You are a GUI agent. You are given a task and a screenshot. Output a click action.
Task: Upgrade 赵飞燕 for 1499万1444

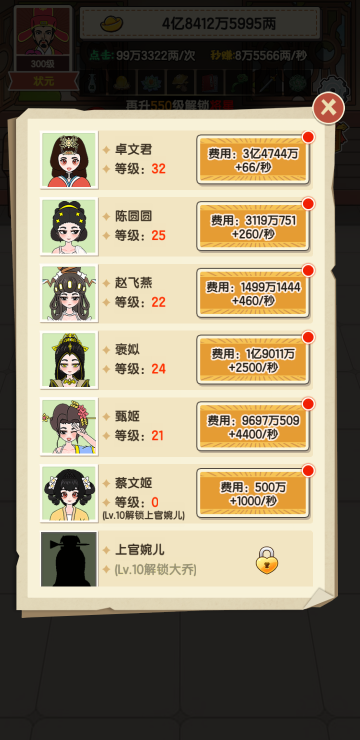[x=253, y=293]
